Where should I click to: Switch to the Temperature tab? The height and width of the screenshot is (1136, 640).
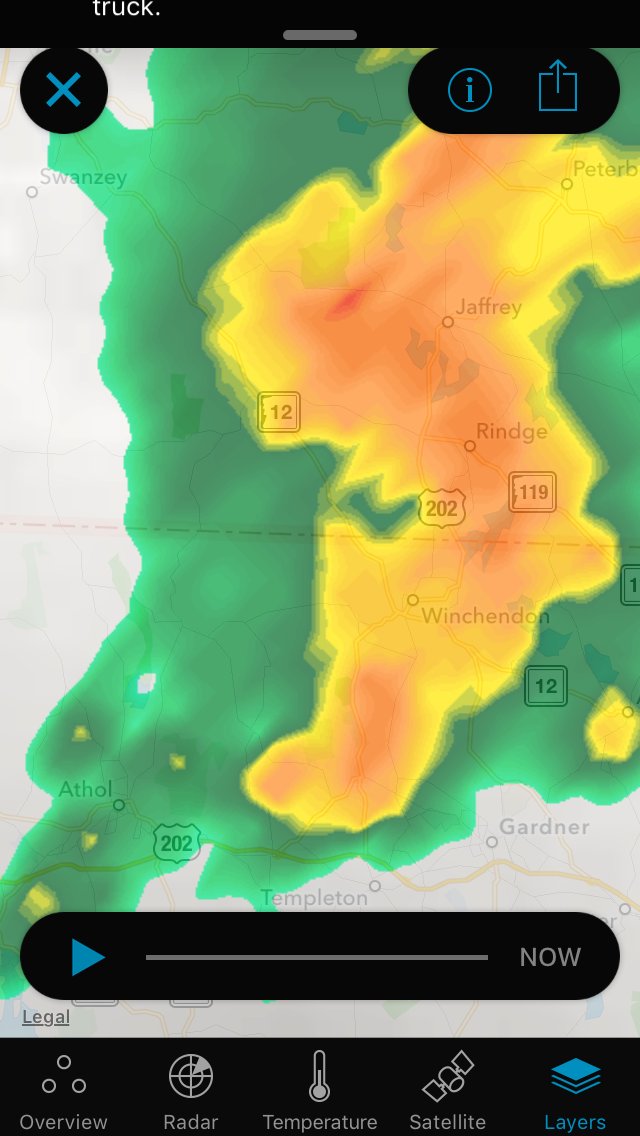coord(320,1090)
